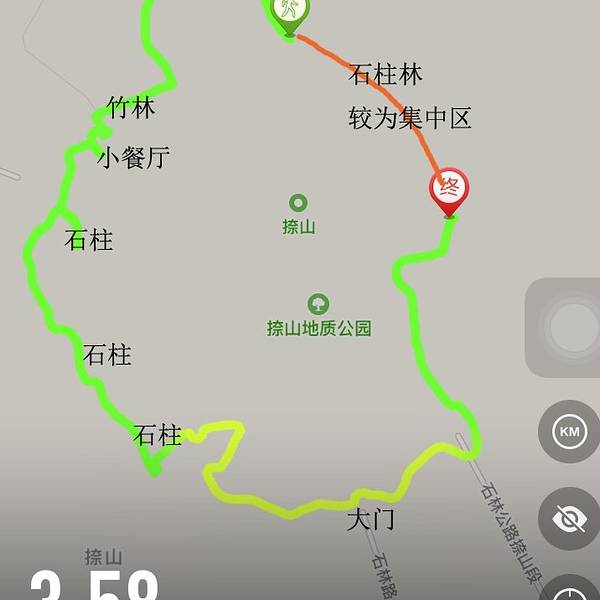Hide the map with the eye icon
This screenshot has height=600, width=600.
[569, 519]
